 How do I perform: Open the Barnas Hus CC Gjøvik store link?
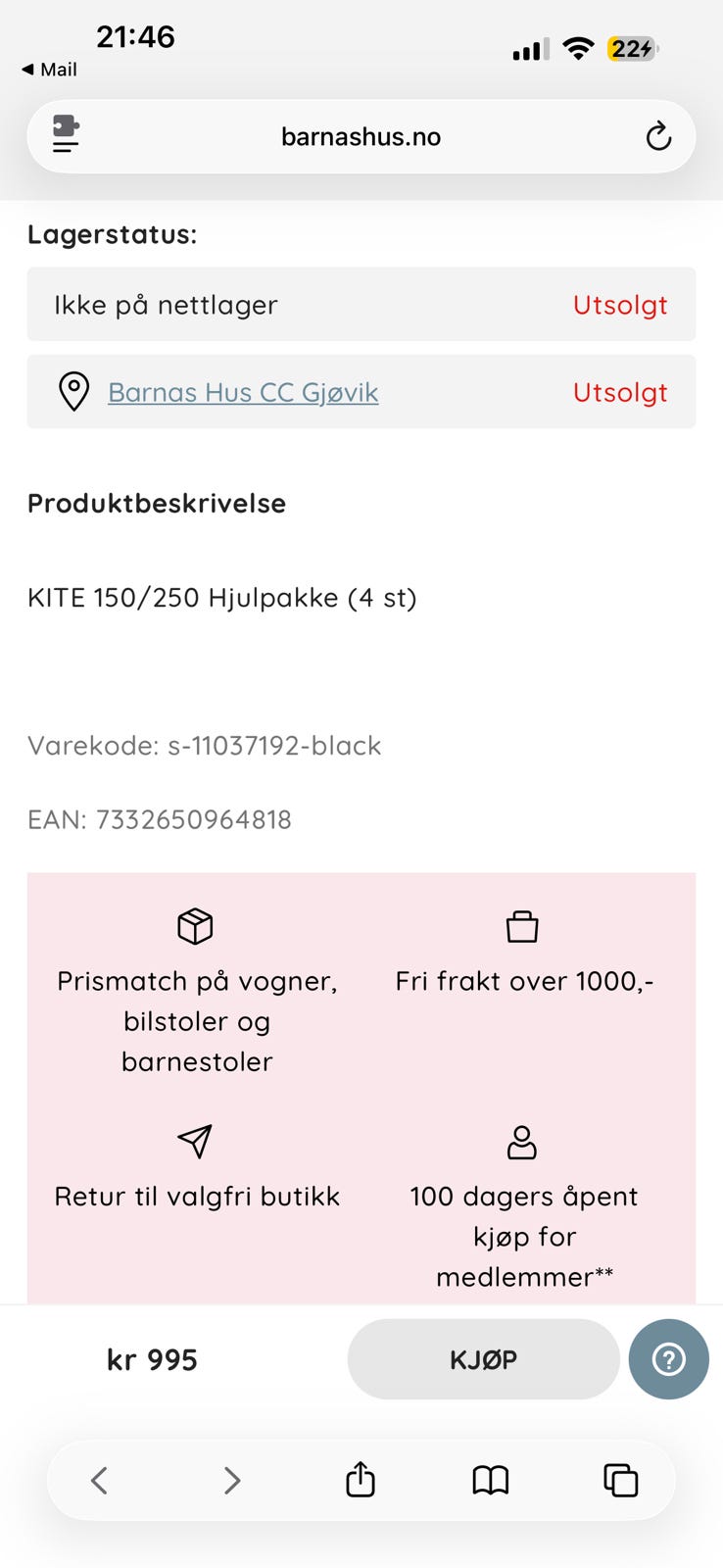tap(242, 391)
